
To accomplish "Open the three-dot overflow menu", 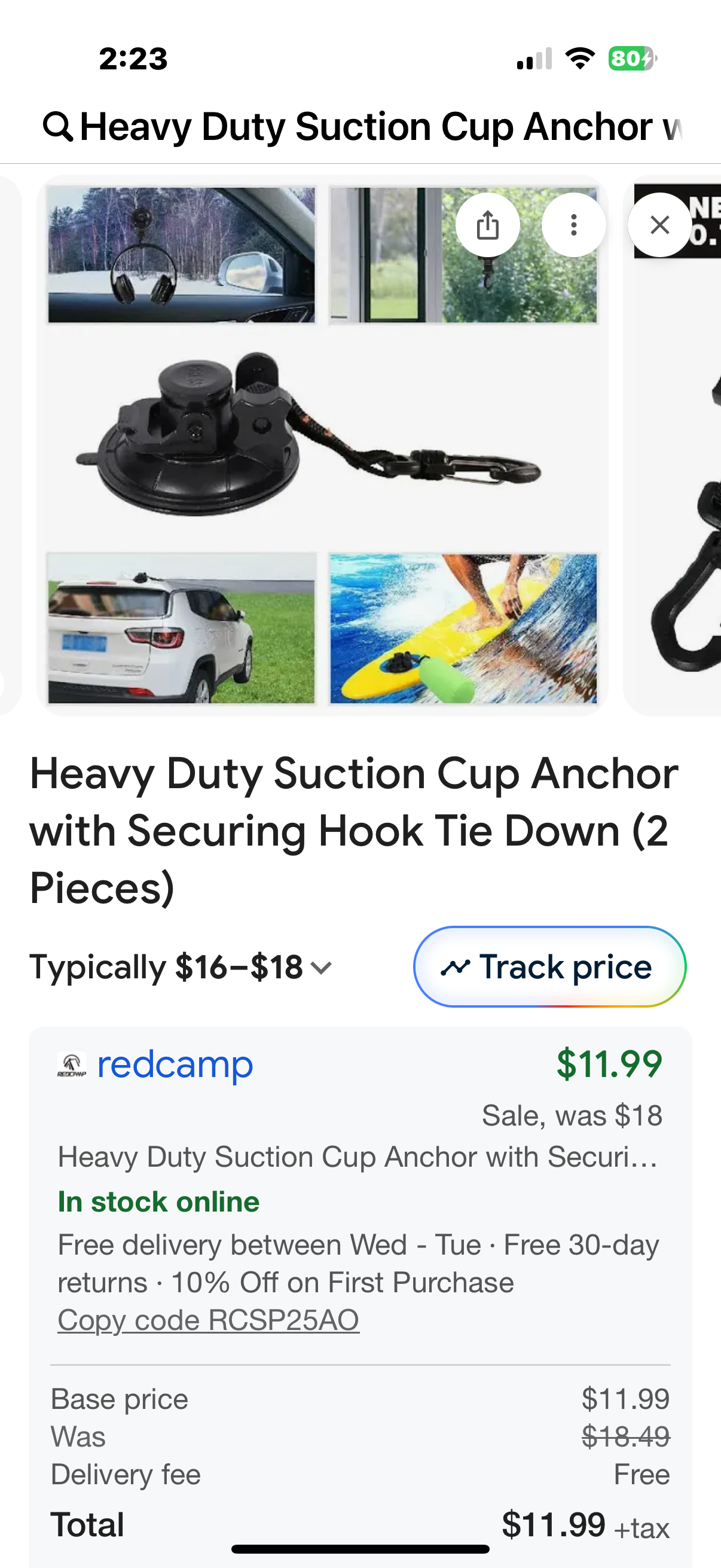I will pyautogui.click(x=573, y=225).
